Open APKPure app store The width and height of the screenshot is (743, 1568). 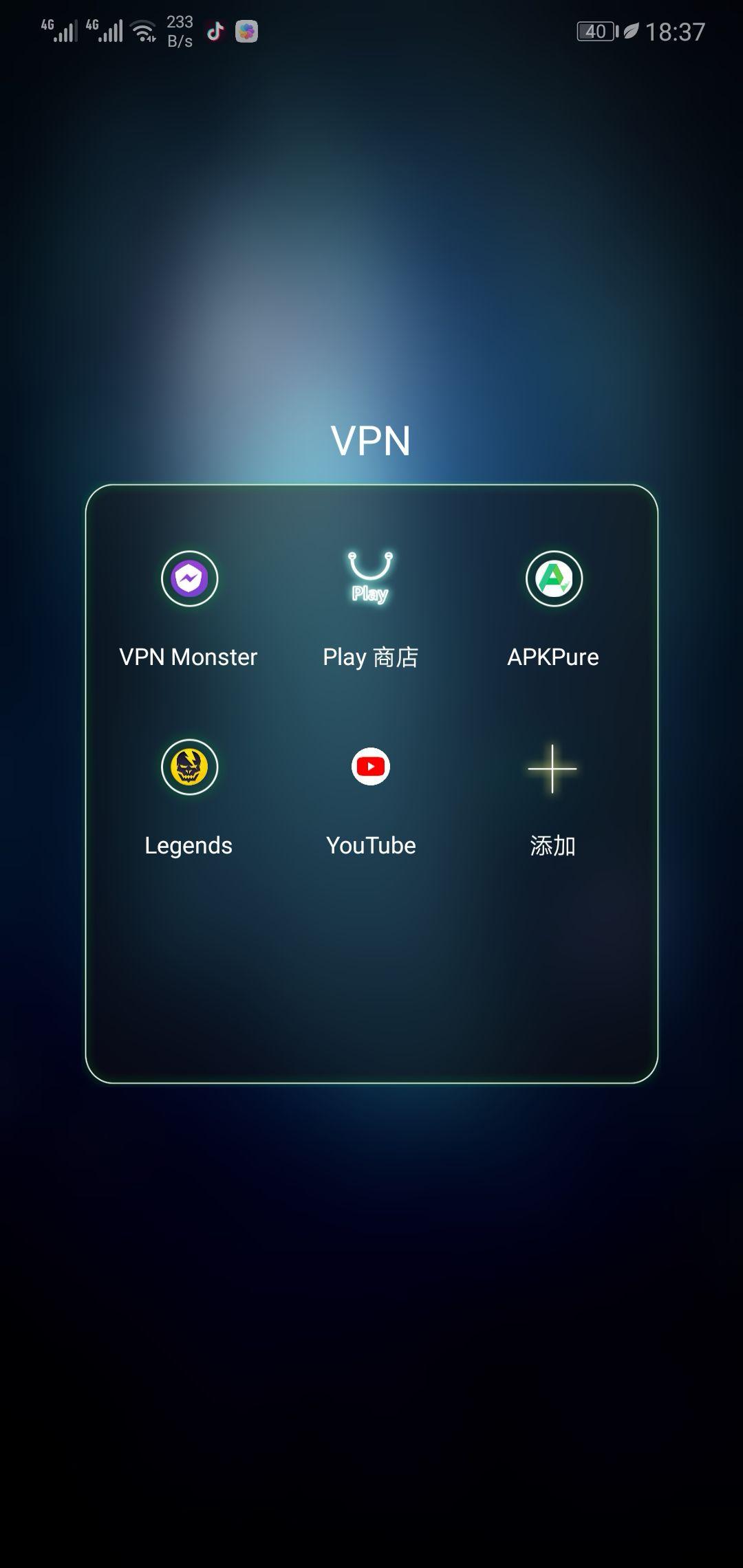[554, 580]
